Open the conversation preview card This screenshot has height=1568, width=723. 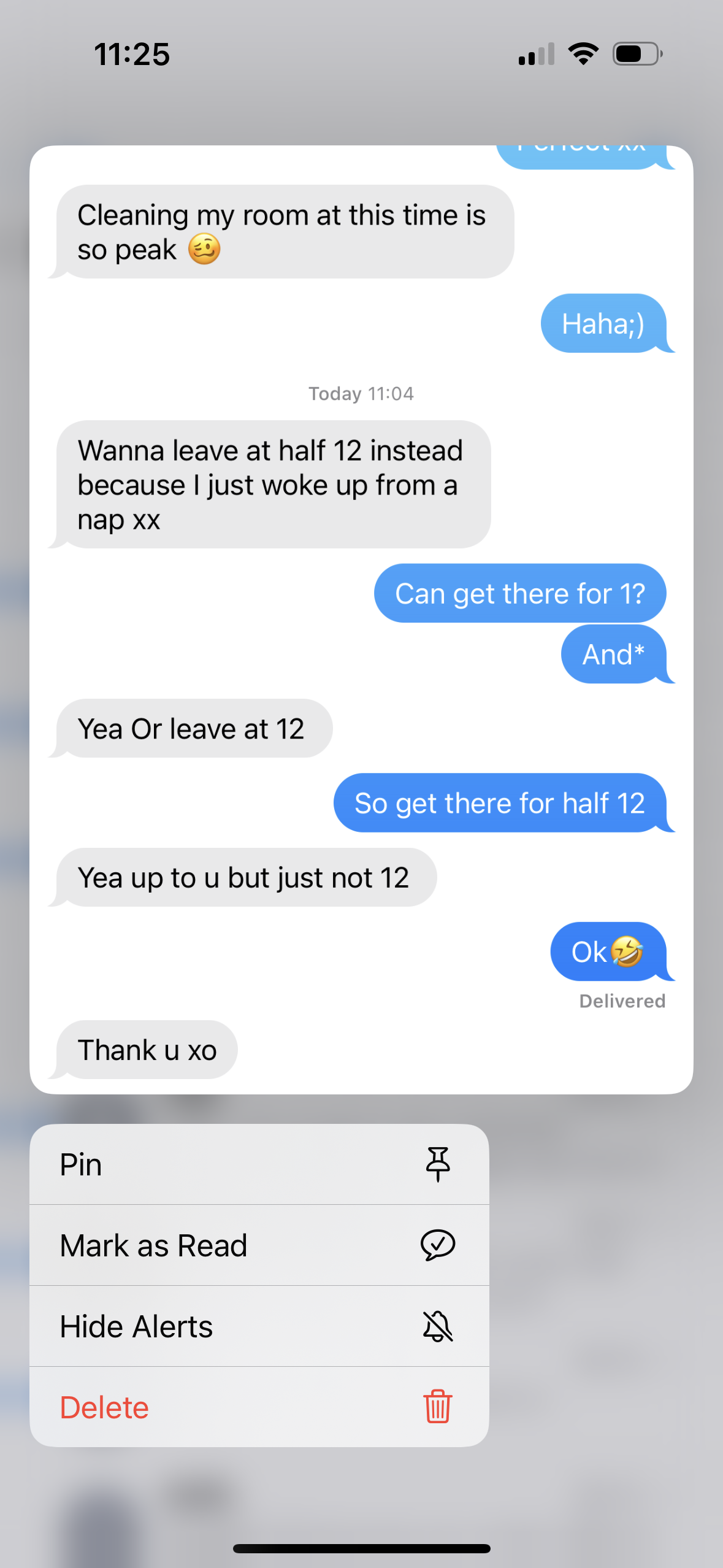click(361, 620)
